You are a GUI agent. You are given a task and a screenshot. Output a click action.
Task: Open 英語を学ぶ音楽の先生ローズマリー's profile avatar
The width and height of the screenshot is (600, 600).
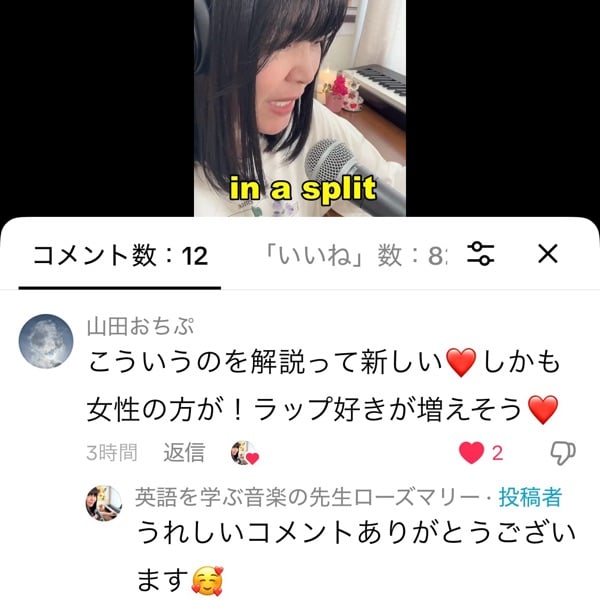[103, 503]
